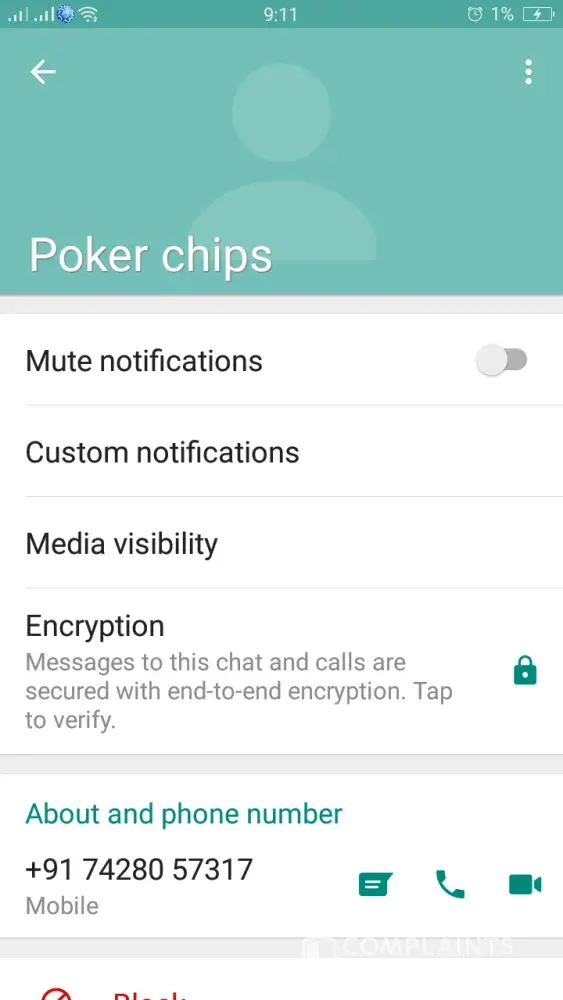Open Custom notifications settings

pyautogui.click(x=281, y=452)
